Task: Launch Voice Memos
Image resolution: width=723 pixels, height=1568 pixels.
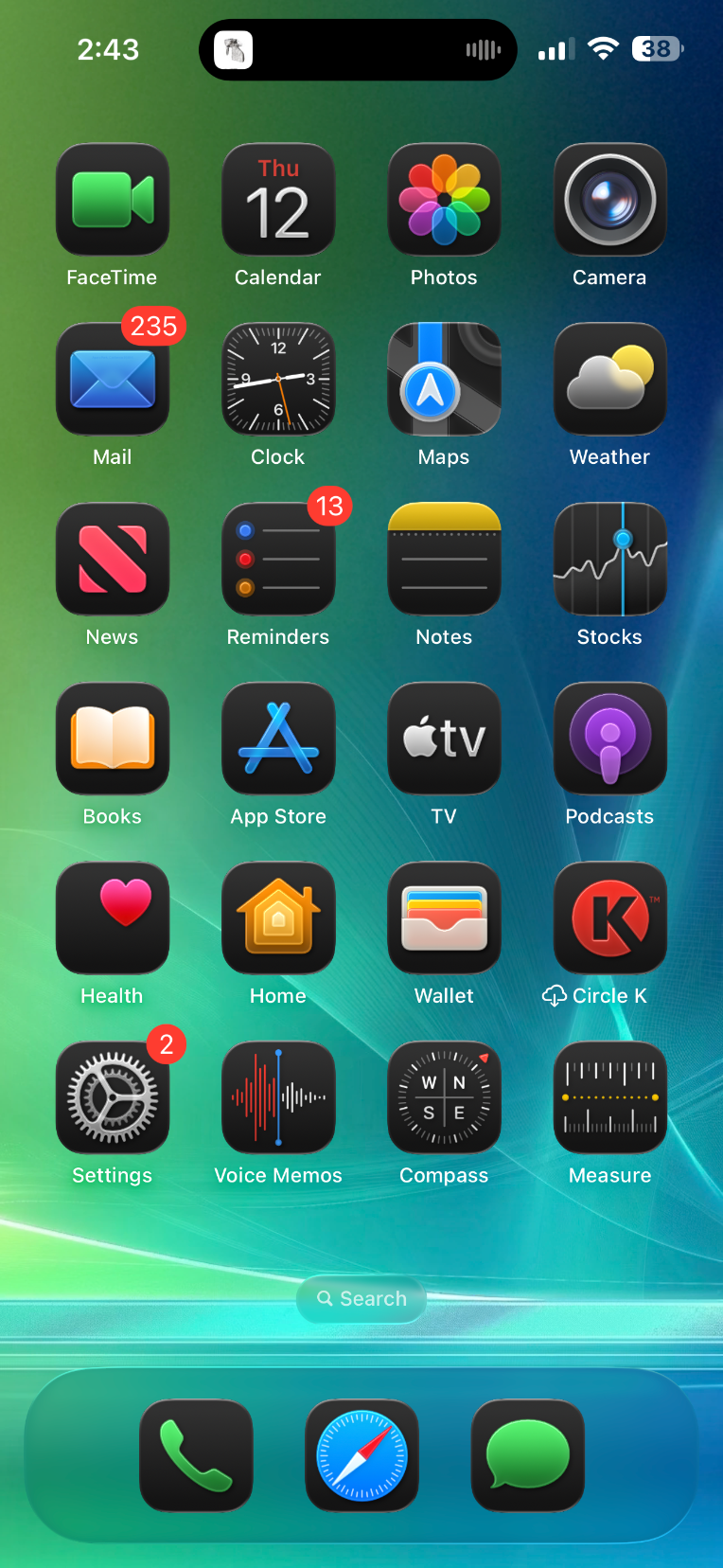Action: tap(278, 1098)
